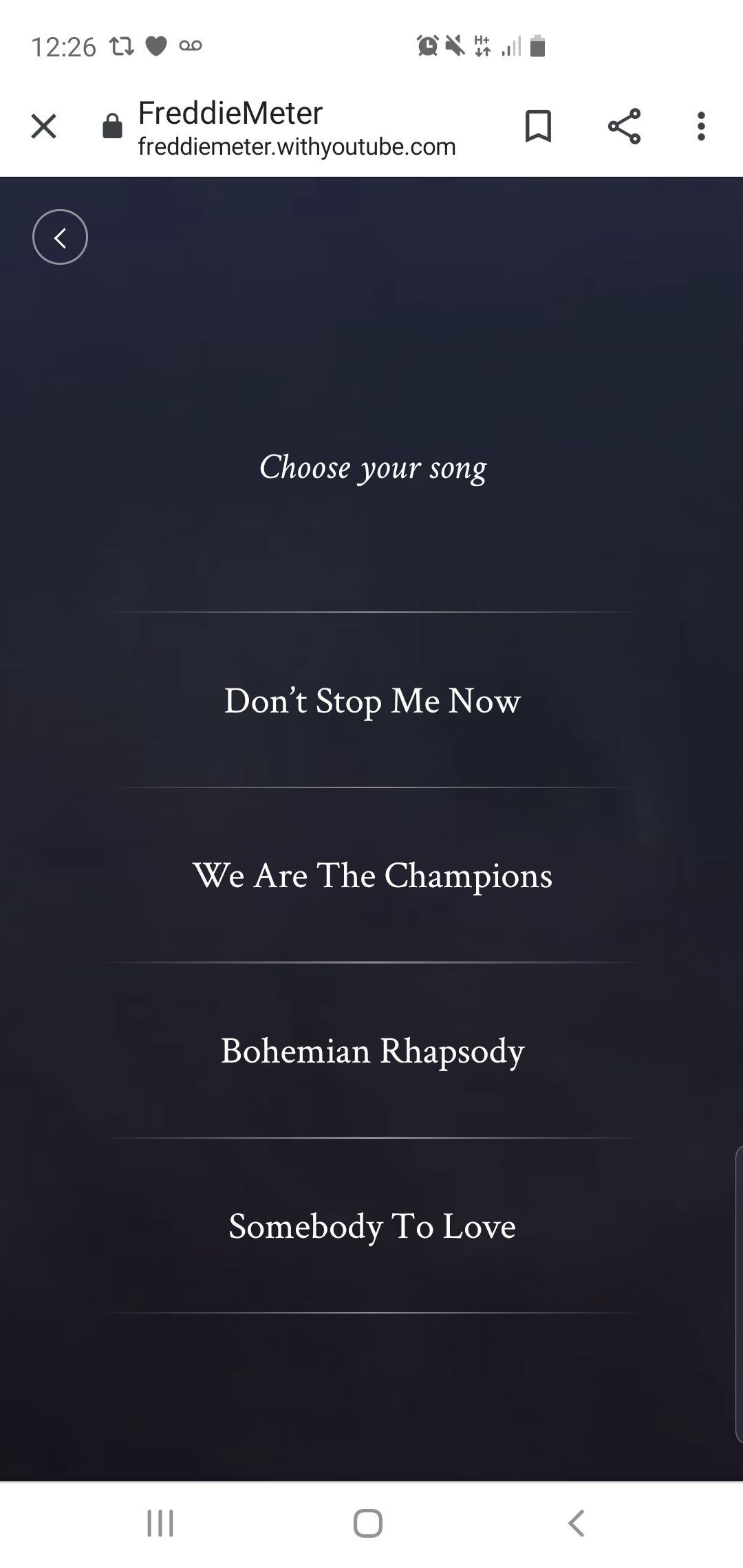Go back using the circled arrow
This screenshot has height=1568, width=743.
click(x=60, y=237)
